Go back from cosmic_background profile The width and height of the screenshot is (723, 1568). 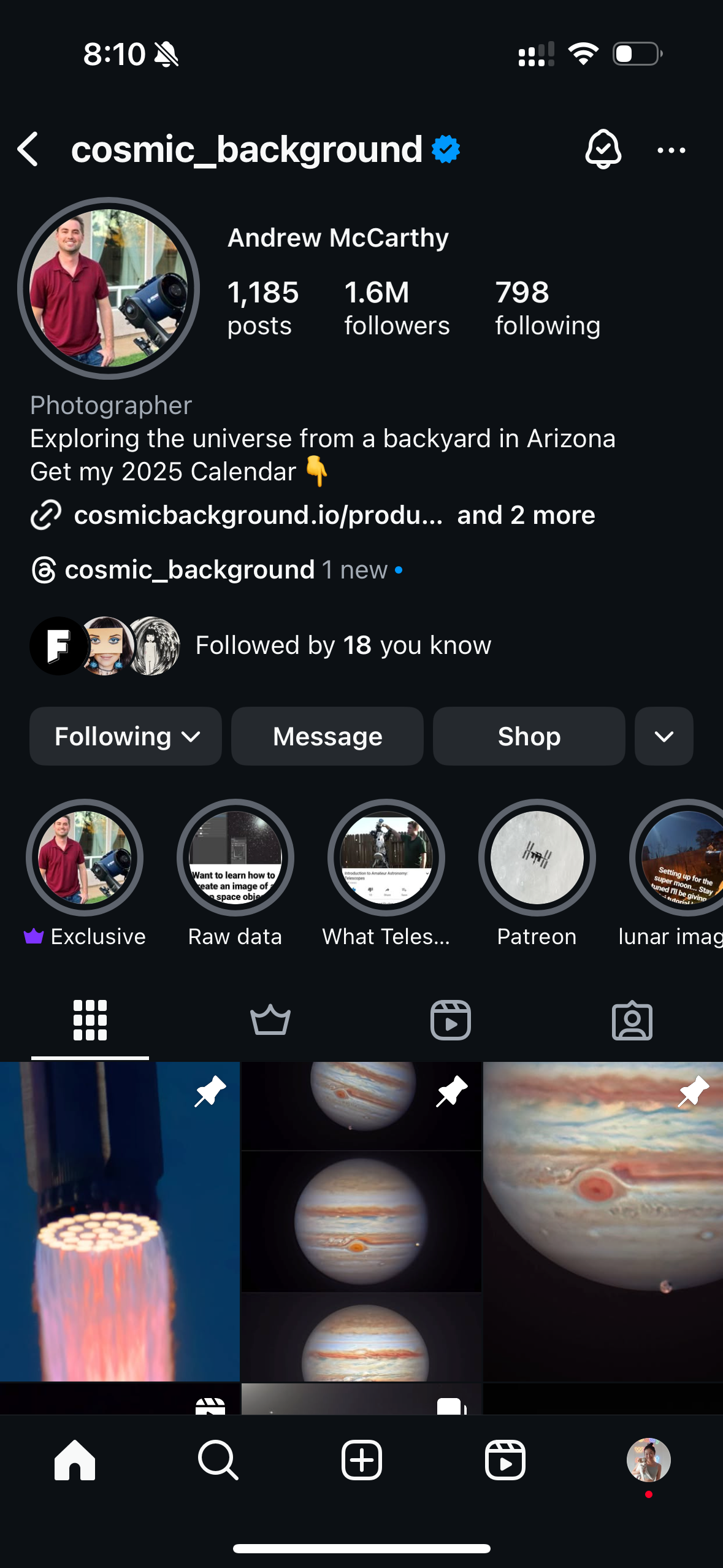(x=28, y=149)
